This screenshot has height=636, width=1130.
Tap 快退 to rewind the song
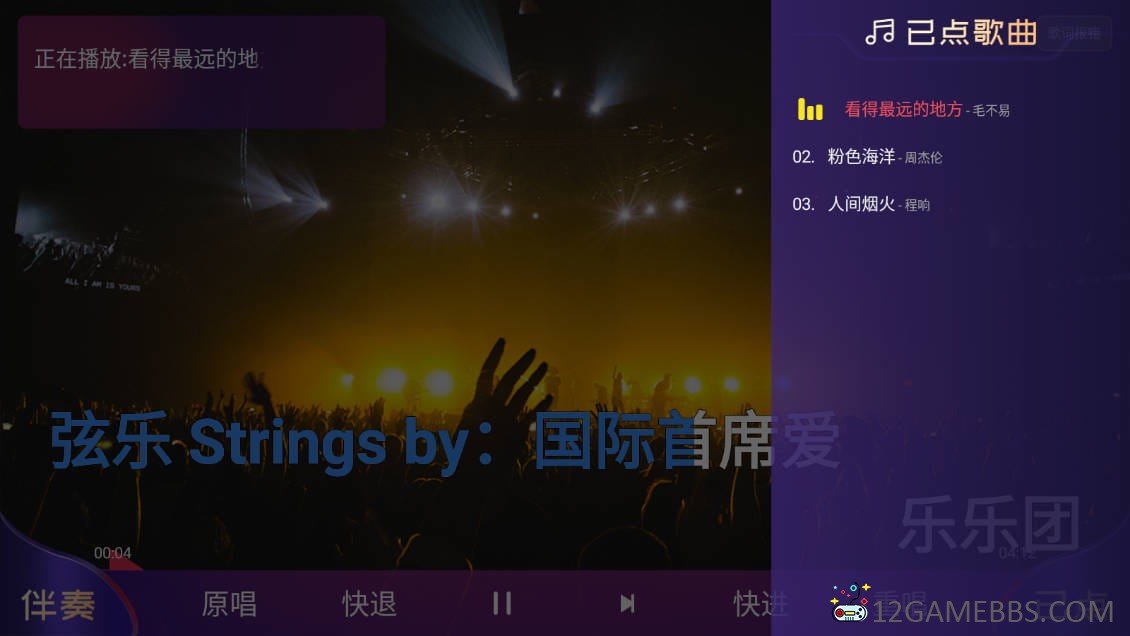point(370,604)
